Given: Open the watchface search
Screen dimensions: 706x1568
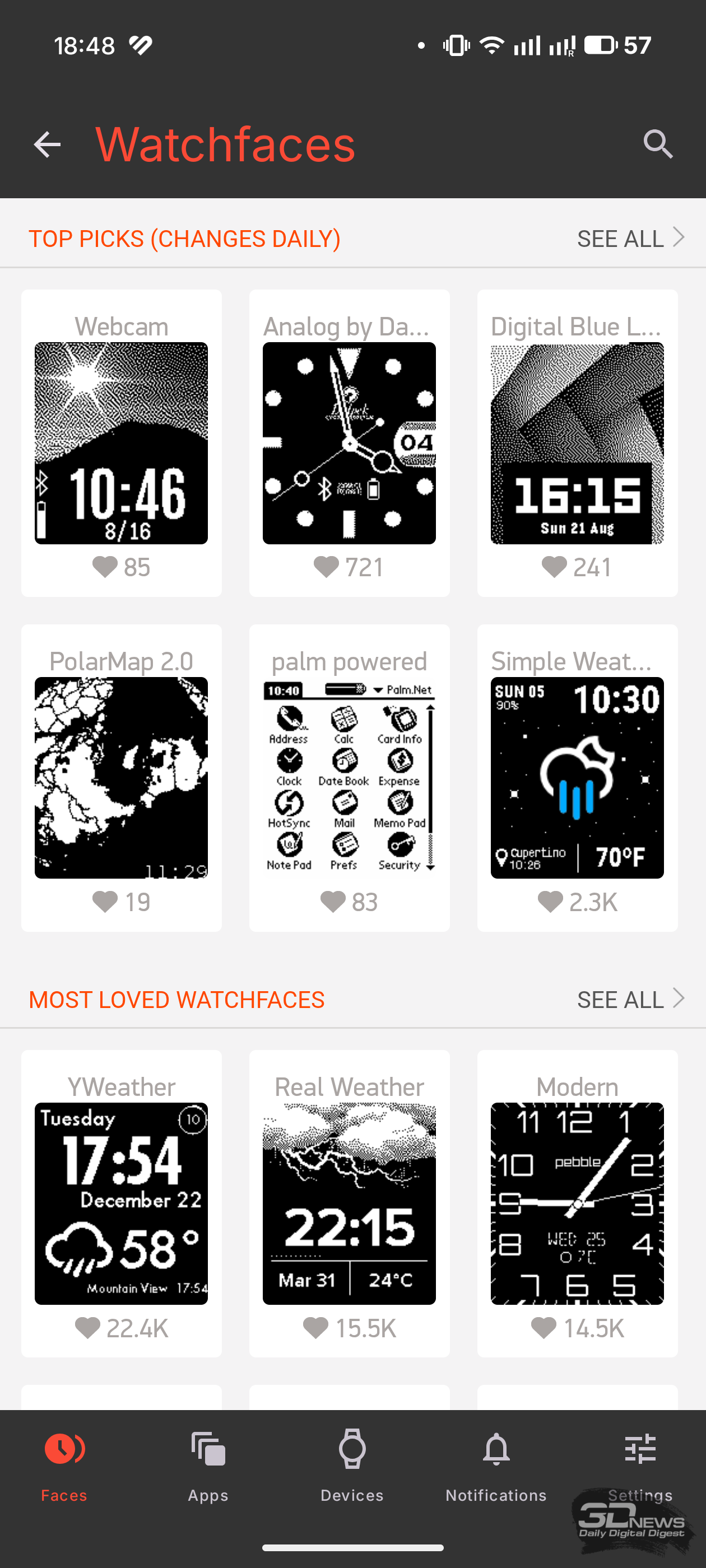Looking at the screenshot, I should tap(658, 144).
